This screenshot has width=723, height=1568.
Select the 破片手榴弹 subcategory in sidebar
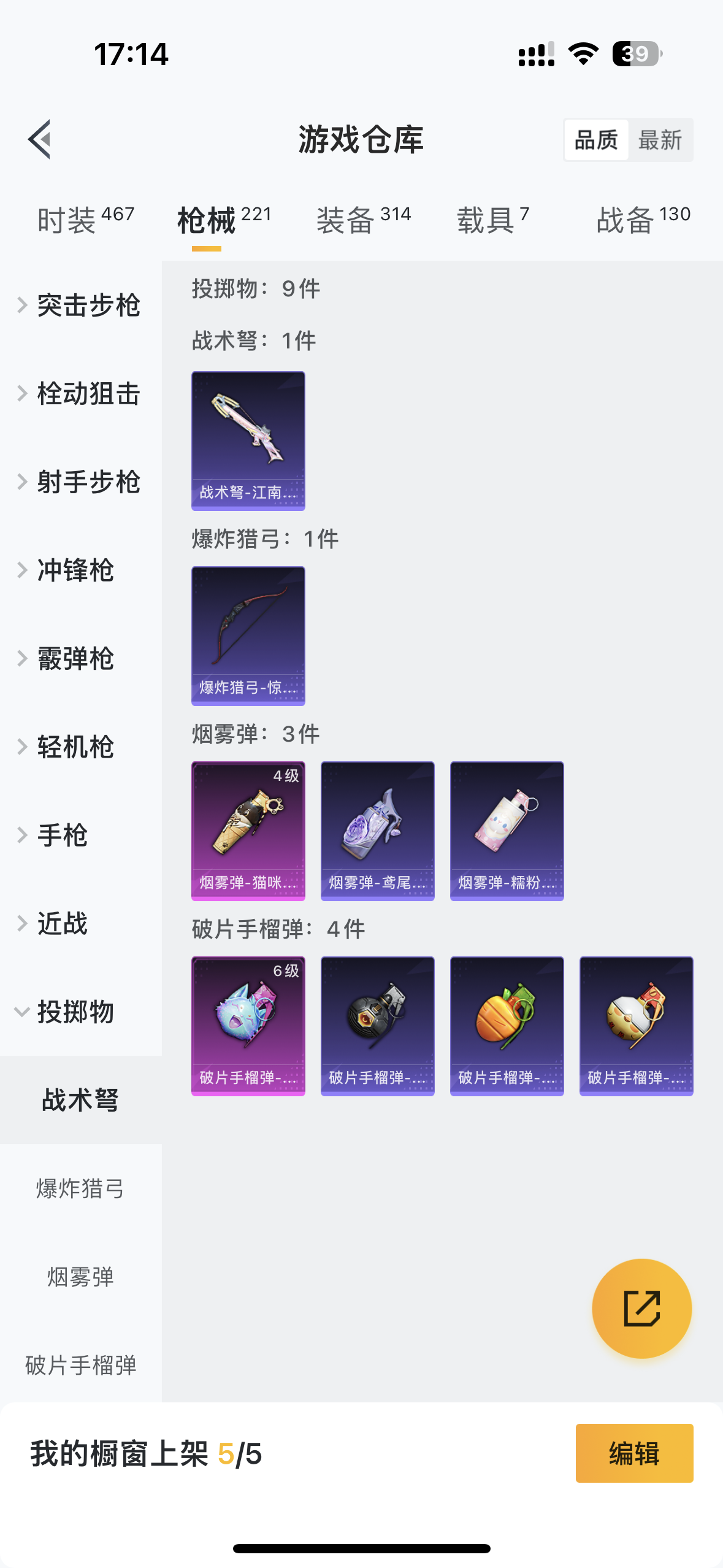click(81, 1365)
